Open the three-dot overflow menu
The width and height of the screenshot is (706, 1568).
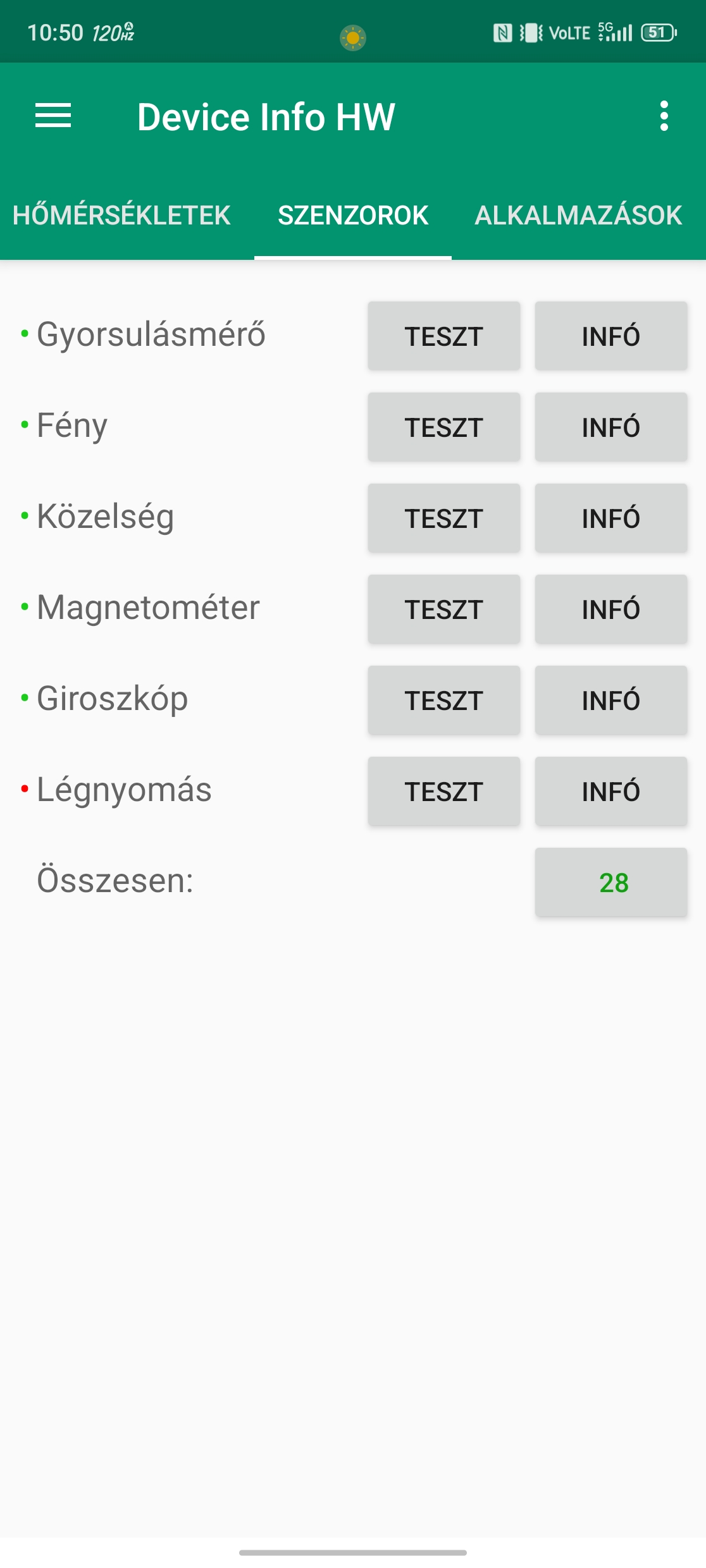664,116
